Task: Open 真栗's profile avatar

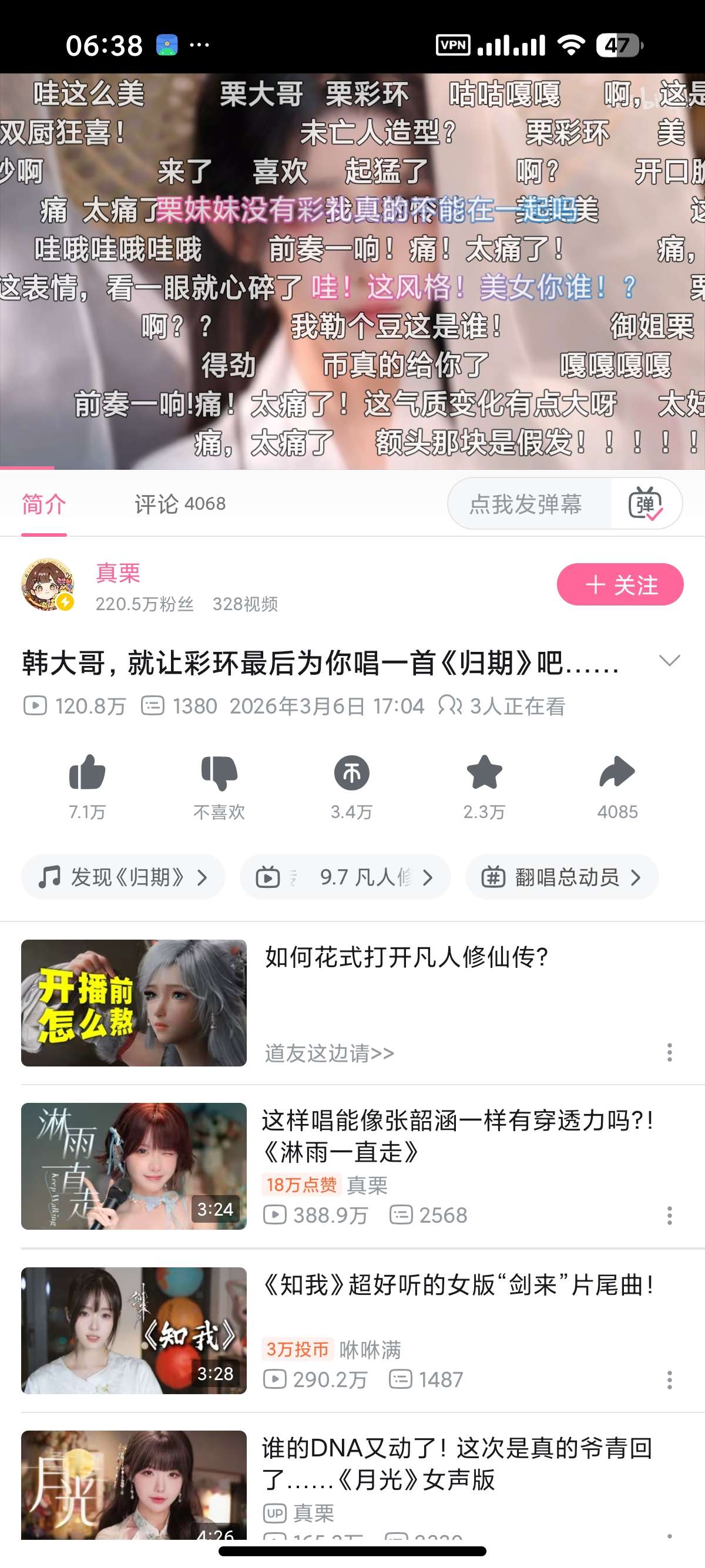Action: [48, 586]
